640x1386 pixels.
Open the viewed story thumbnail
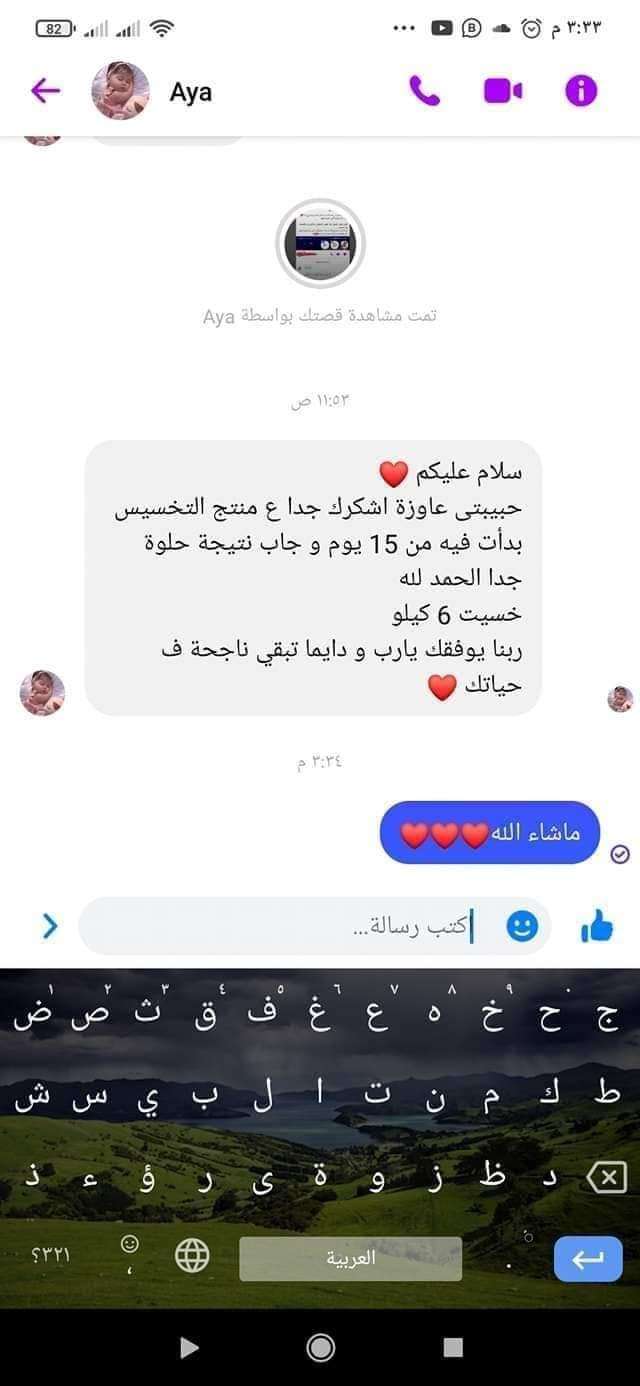tap(320, 243)
